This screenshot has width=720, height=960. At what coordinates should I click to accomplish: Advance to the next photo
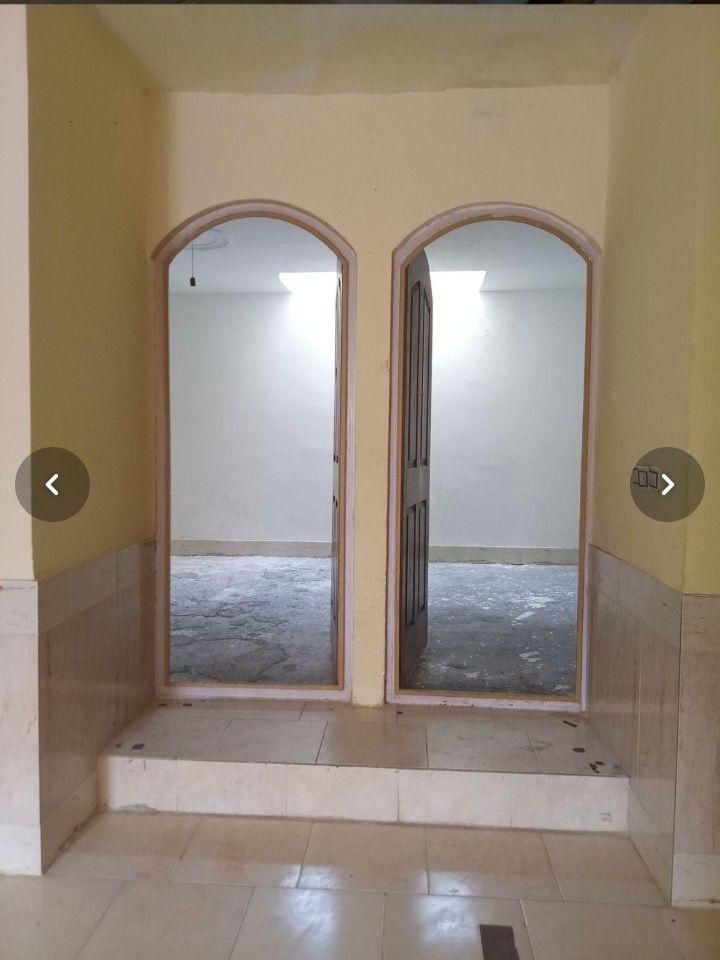[667, 485]
